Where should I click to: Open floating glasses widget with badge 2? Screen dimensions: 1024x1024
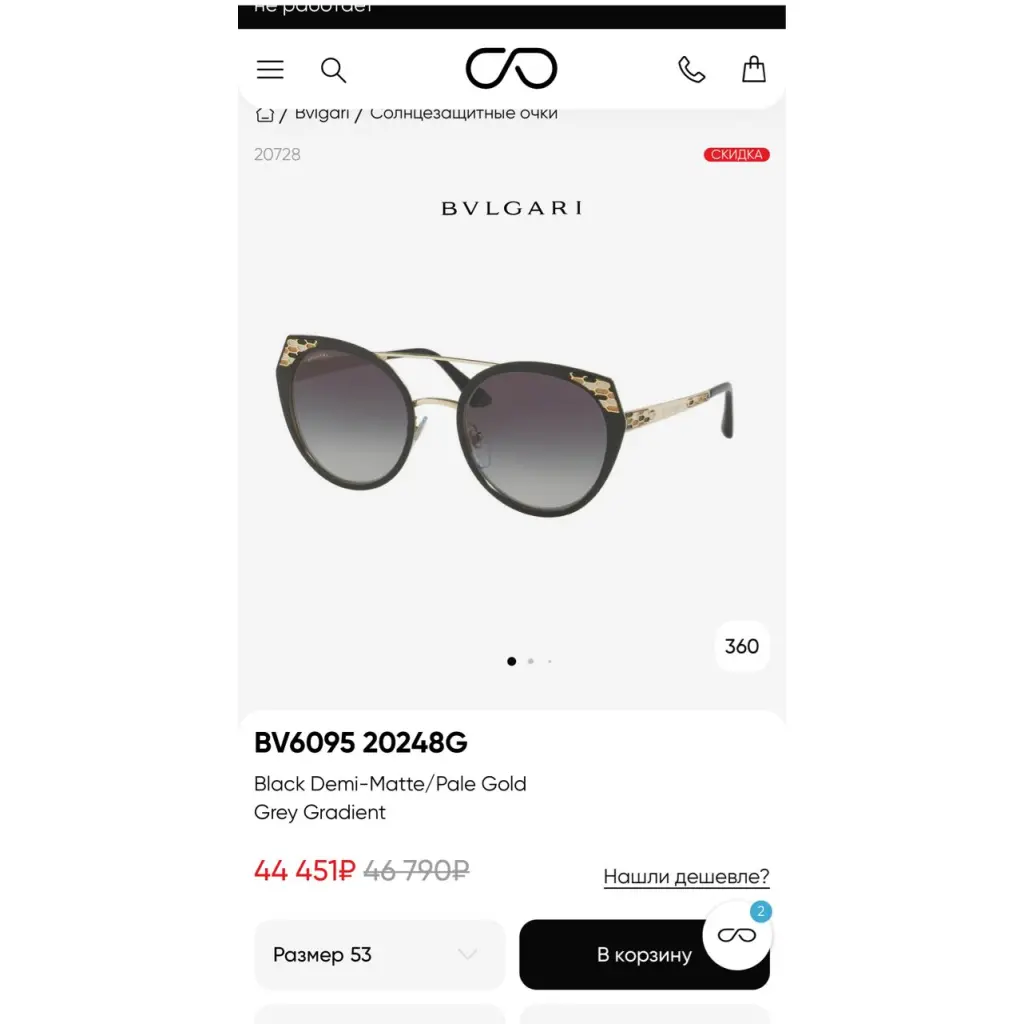737,935
